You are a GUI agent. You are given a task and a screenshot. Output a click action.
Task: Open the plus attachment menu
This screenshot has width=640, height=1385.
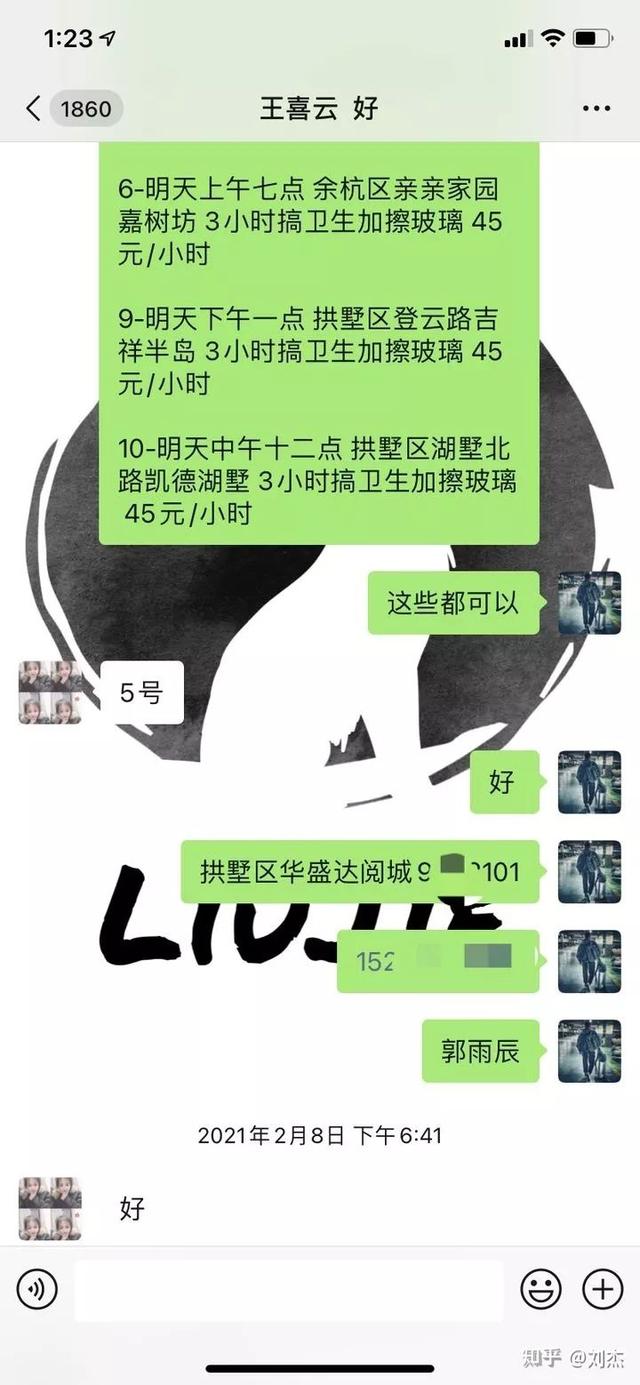pos(603,1289)
